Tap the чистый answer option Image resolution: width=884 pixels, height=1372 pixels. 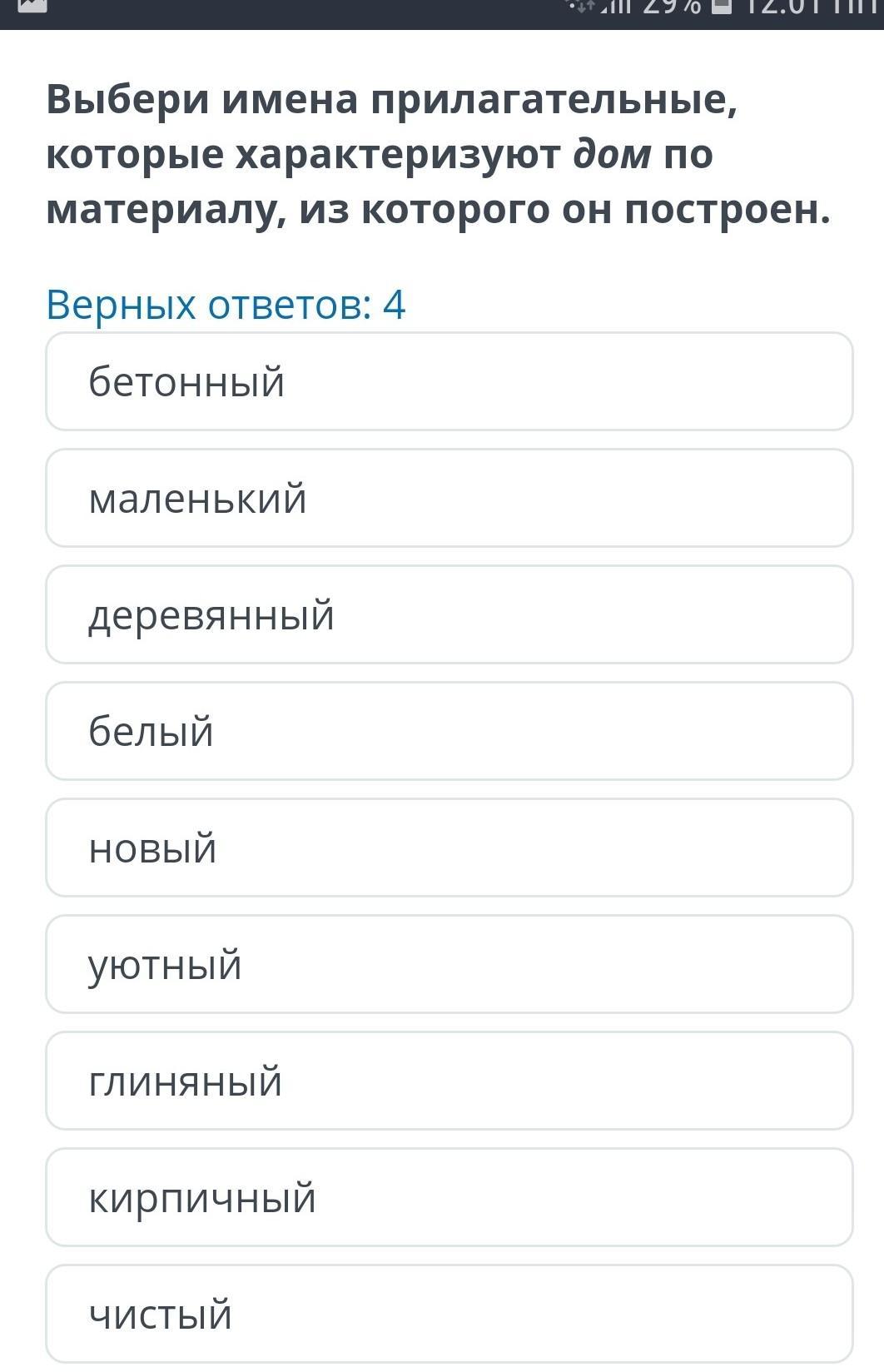click(449, 1315)
